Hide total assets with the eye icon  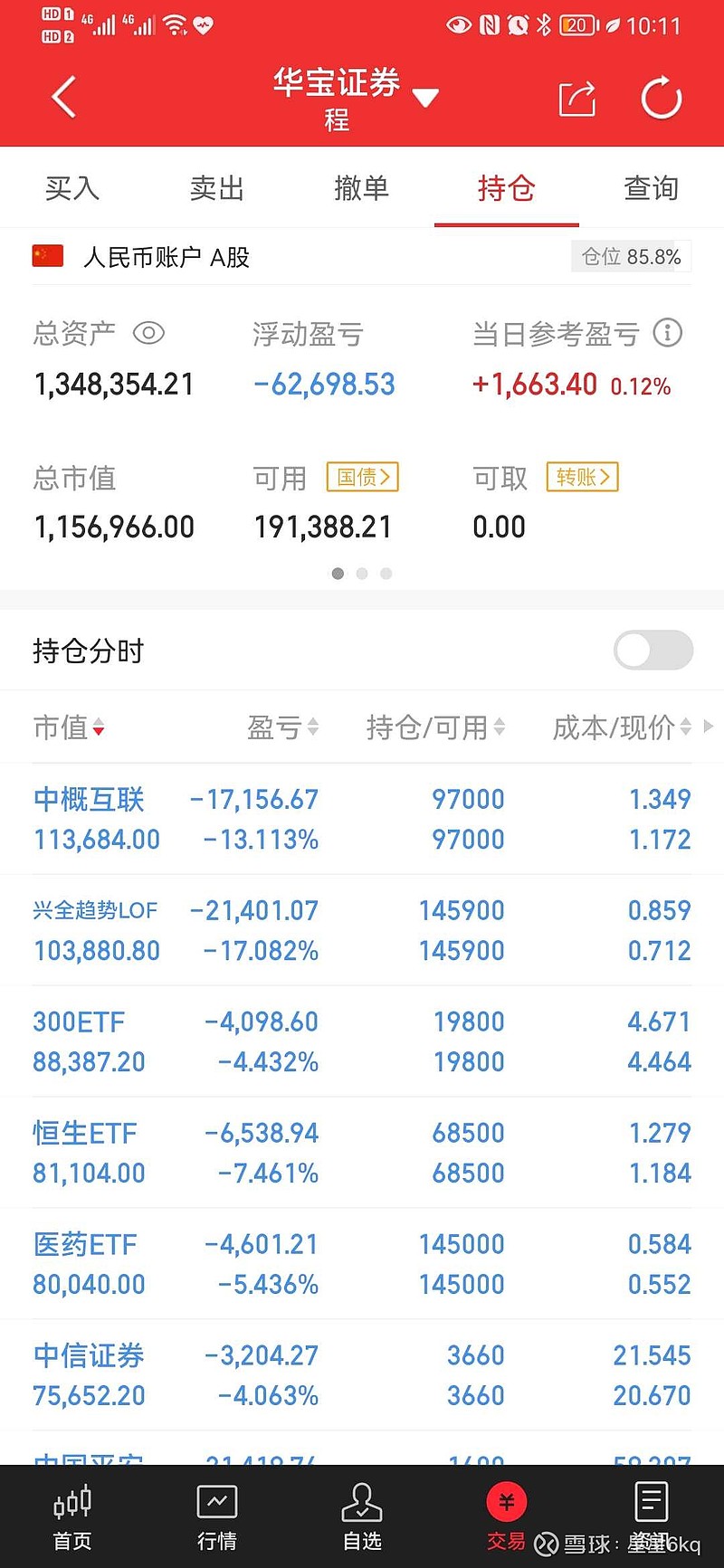148,333
